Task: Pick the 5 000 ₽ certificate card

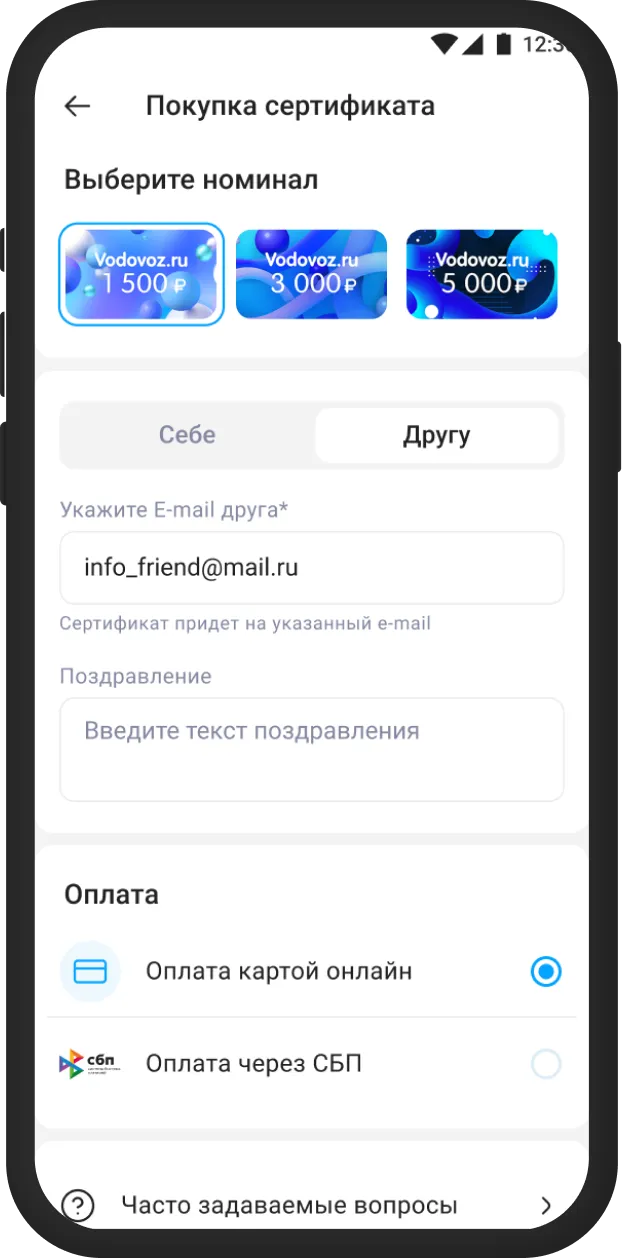Action: click(482, 274)
